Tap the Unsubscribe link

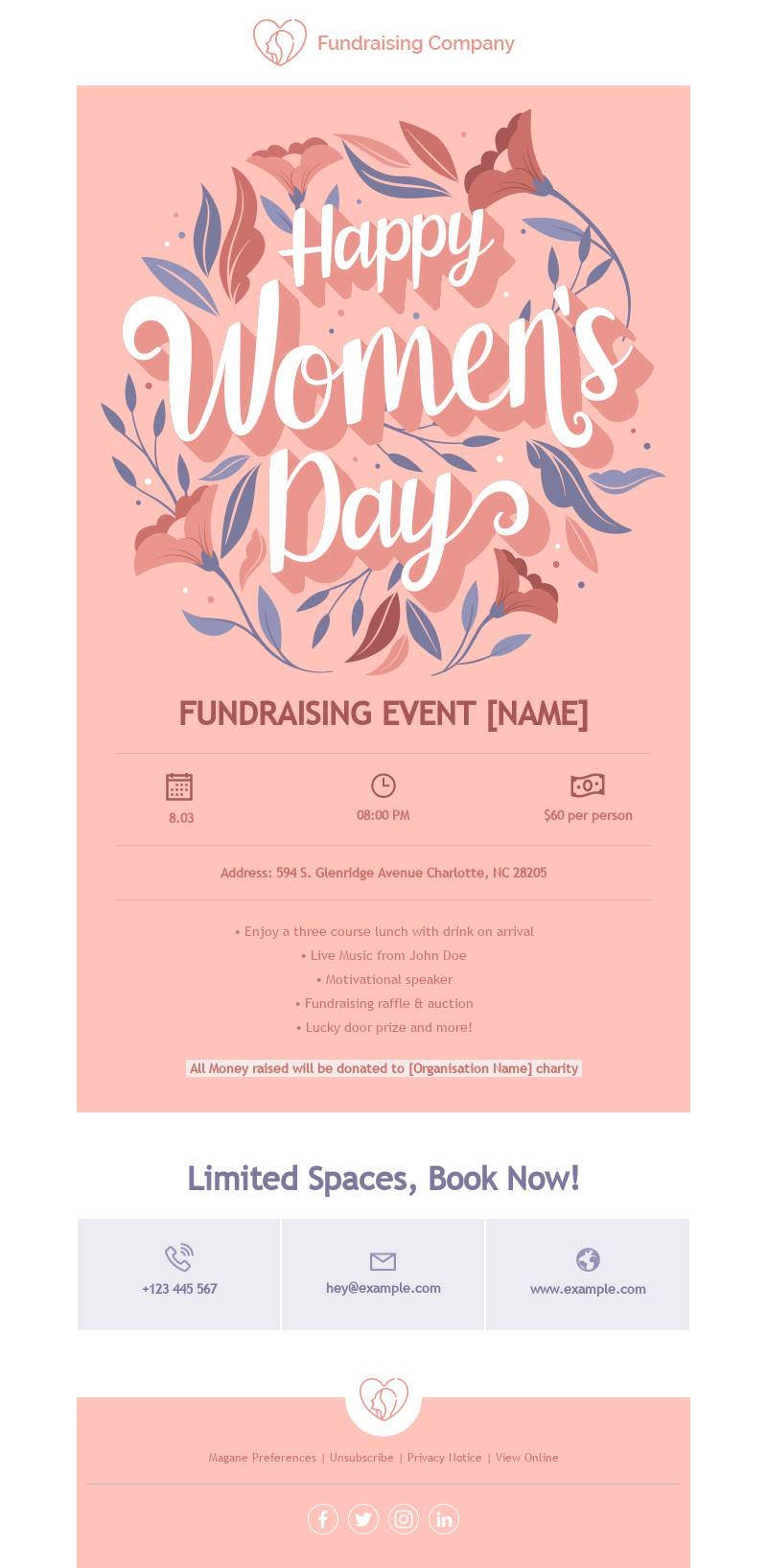coord(361,1457)
